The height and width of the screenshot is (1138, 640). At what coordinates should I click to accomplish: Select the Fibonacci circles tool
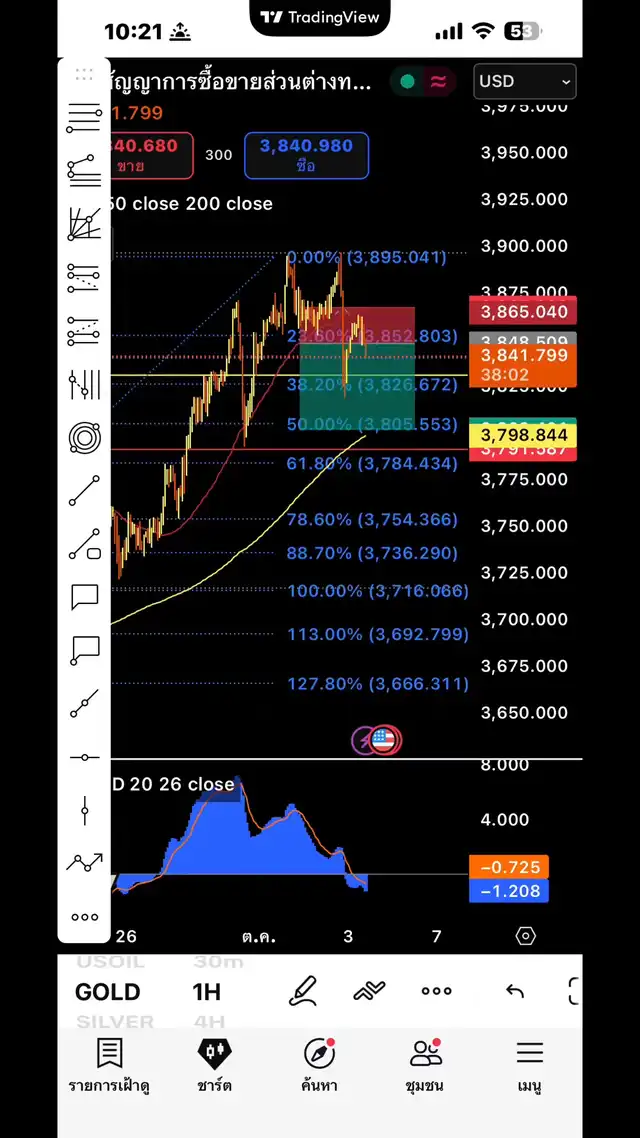[84, 437]
